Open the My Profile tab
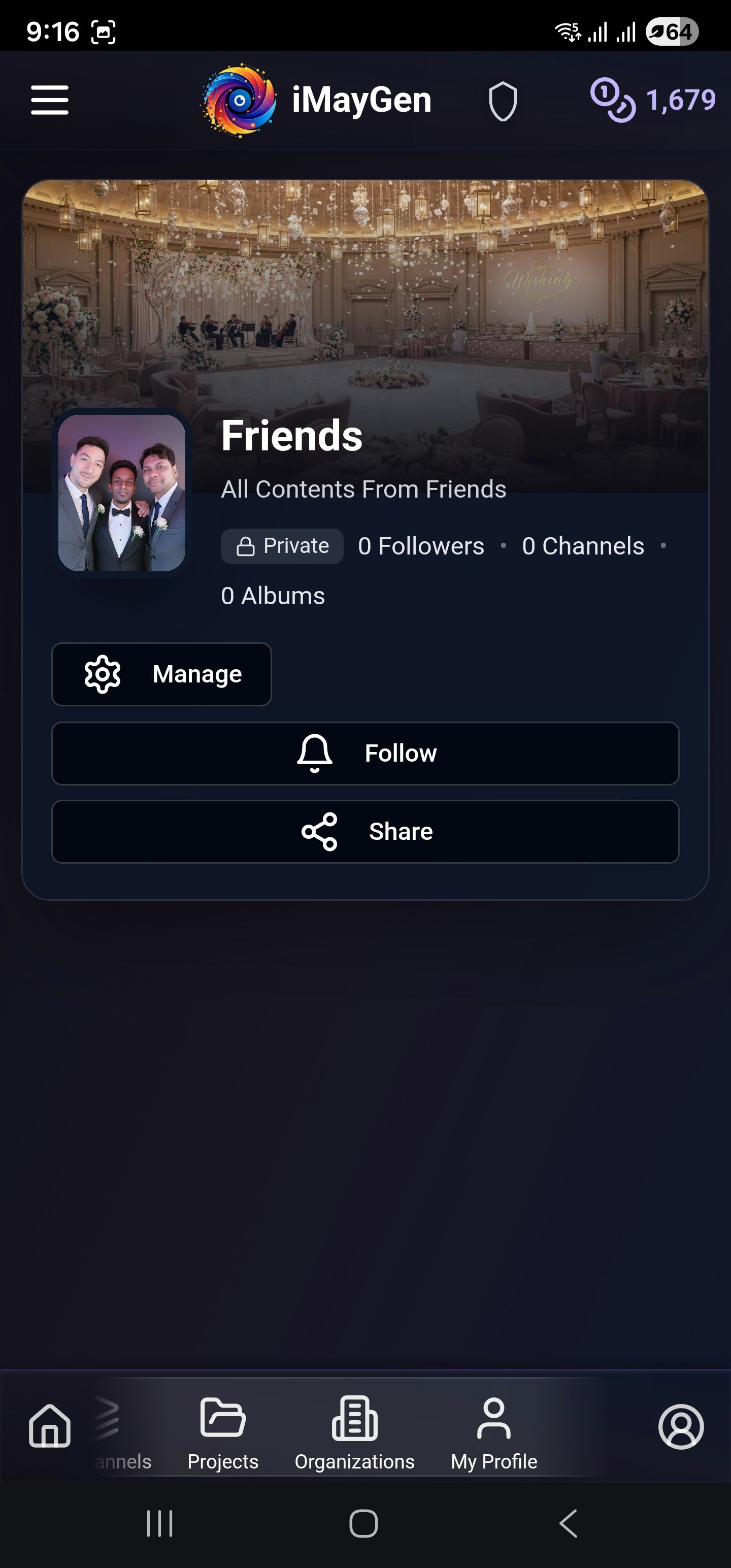 [493, 1433]
